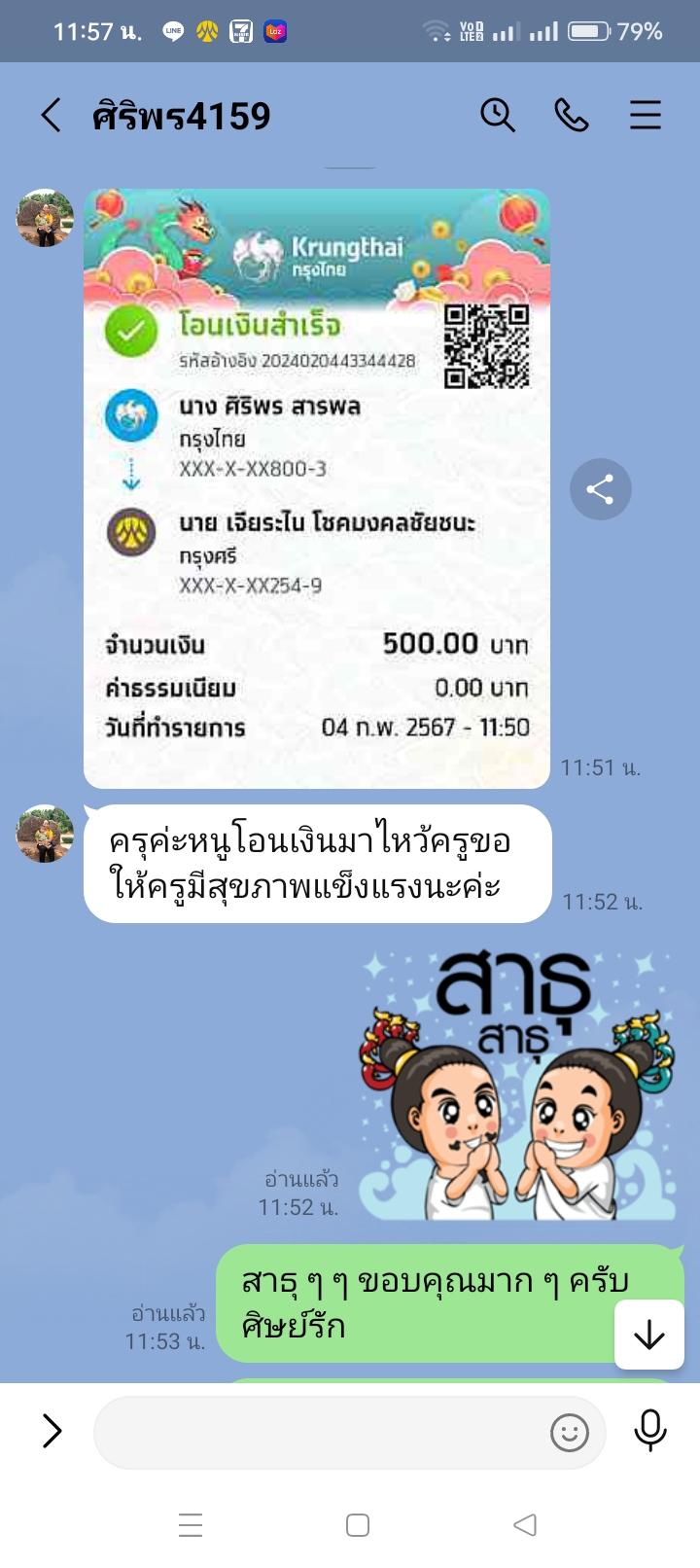This screenshot has height=1568, width=700.
Task: Jump to the latest message
Action: click(648, 1335)
